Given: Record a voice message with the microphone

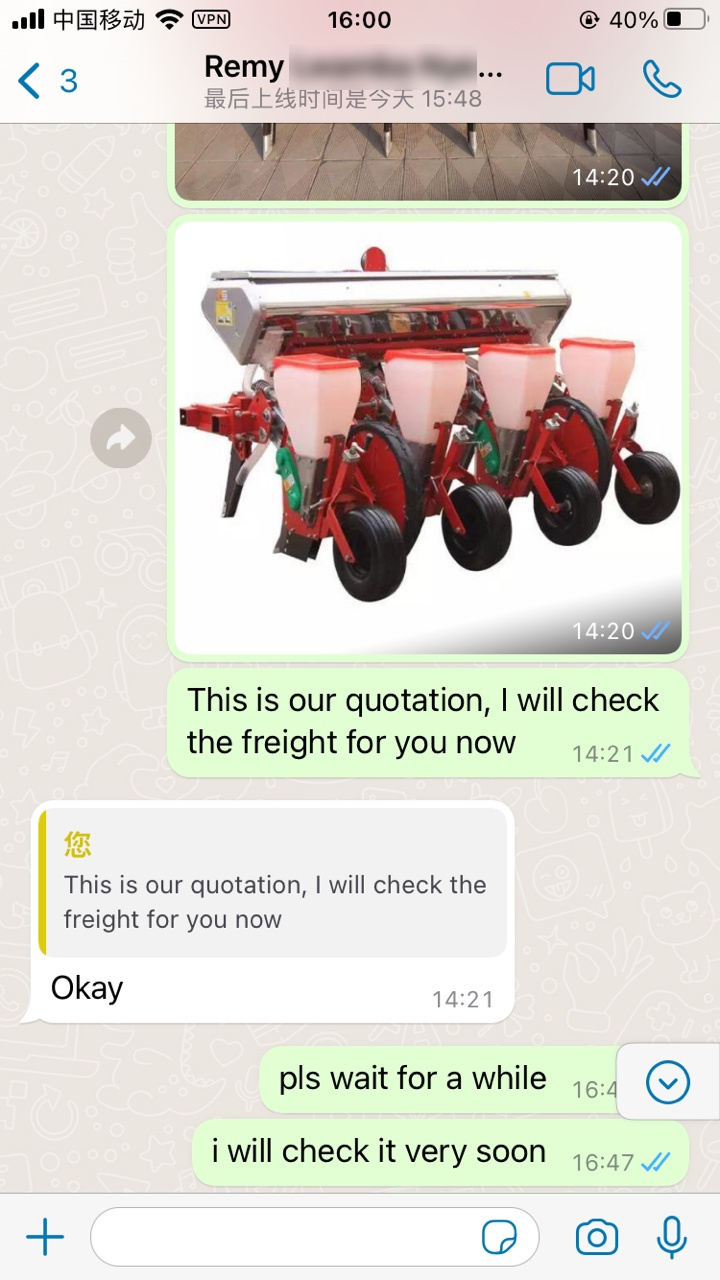Looking at the screenshot, I should [x=672, y=1237].
